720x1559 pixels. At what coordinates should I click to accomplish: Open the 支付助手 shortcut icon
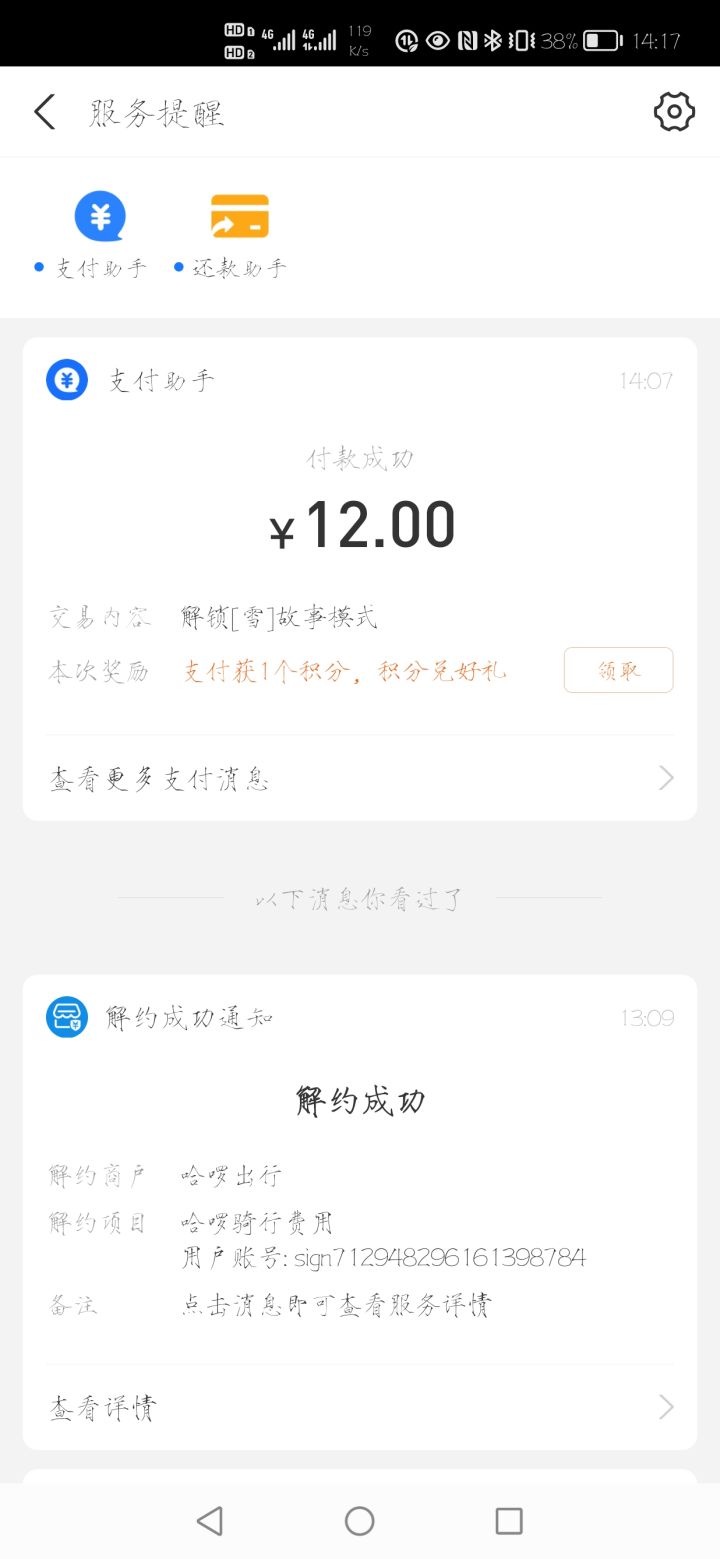(98, 216)
